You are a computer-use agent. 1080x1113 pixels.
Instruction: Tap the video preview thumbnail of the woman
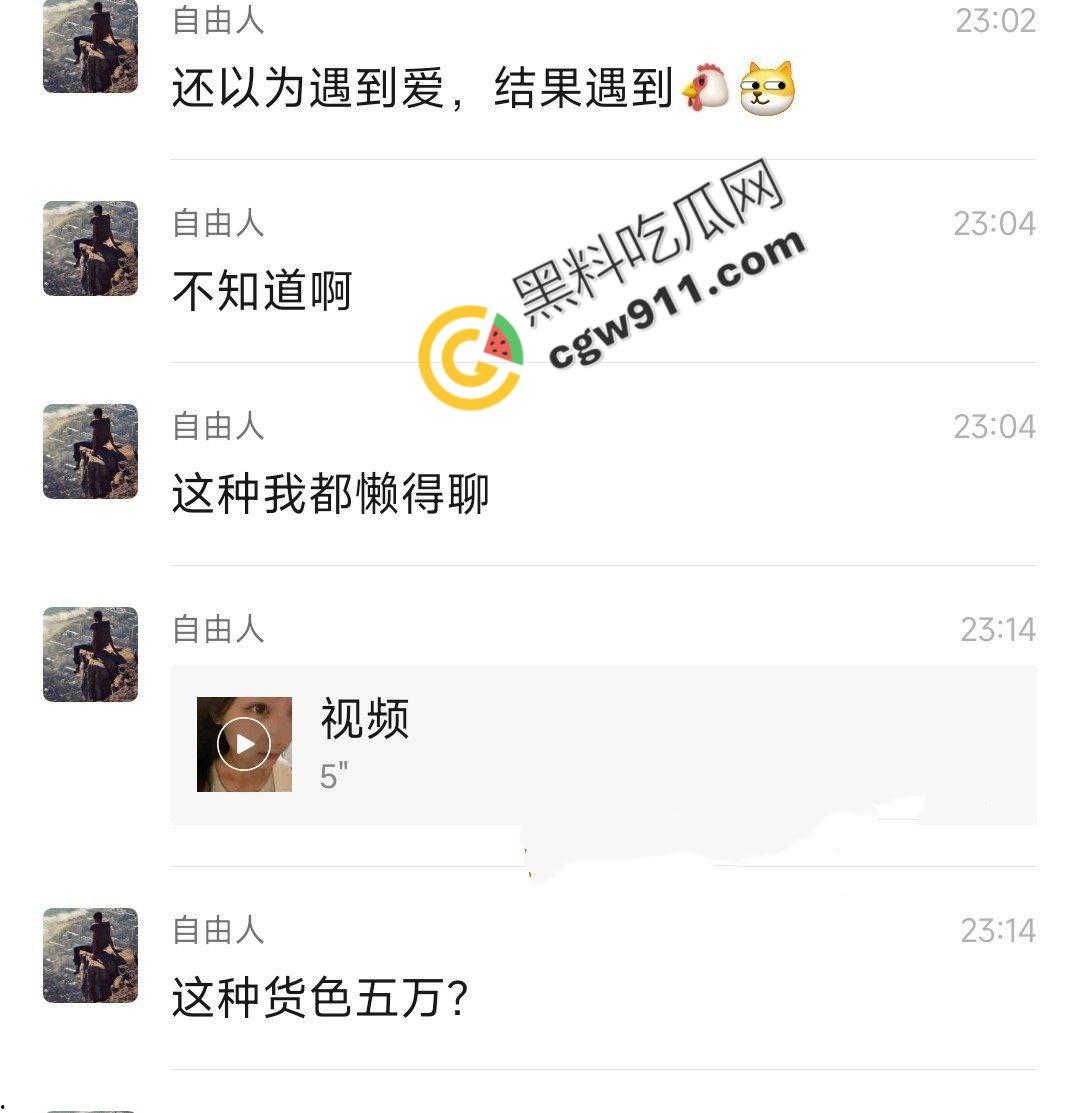pos(244,743)
